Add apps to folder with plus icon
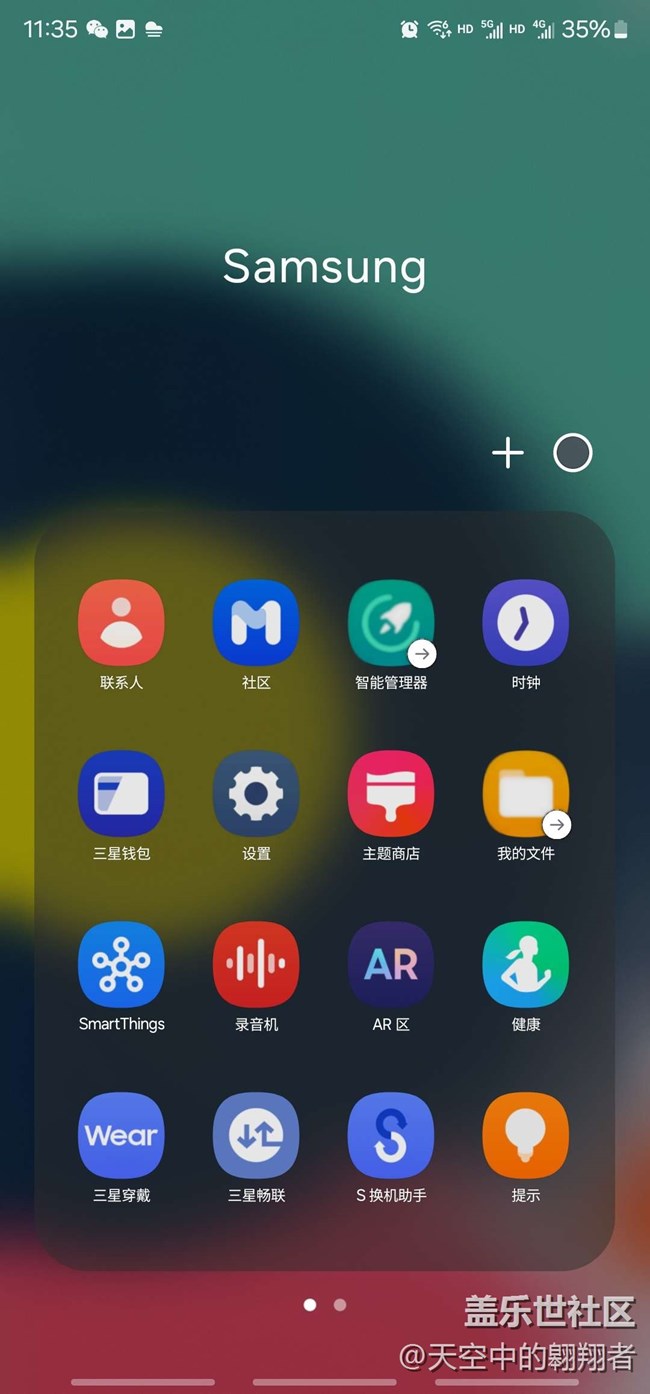 (507, 453)
